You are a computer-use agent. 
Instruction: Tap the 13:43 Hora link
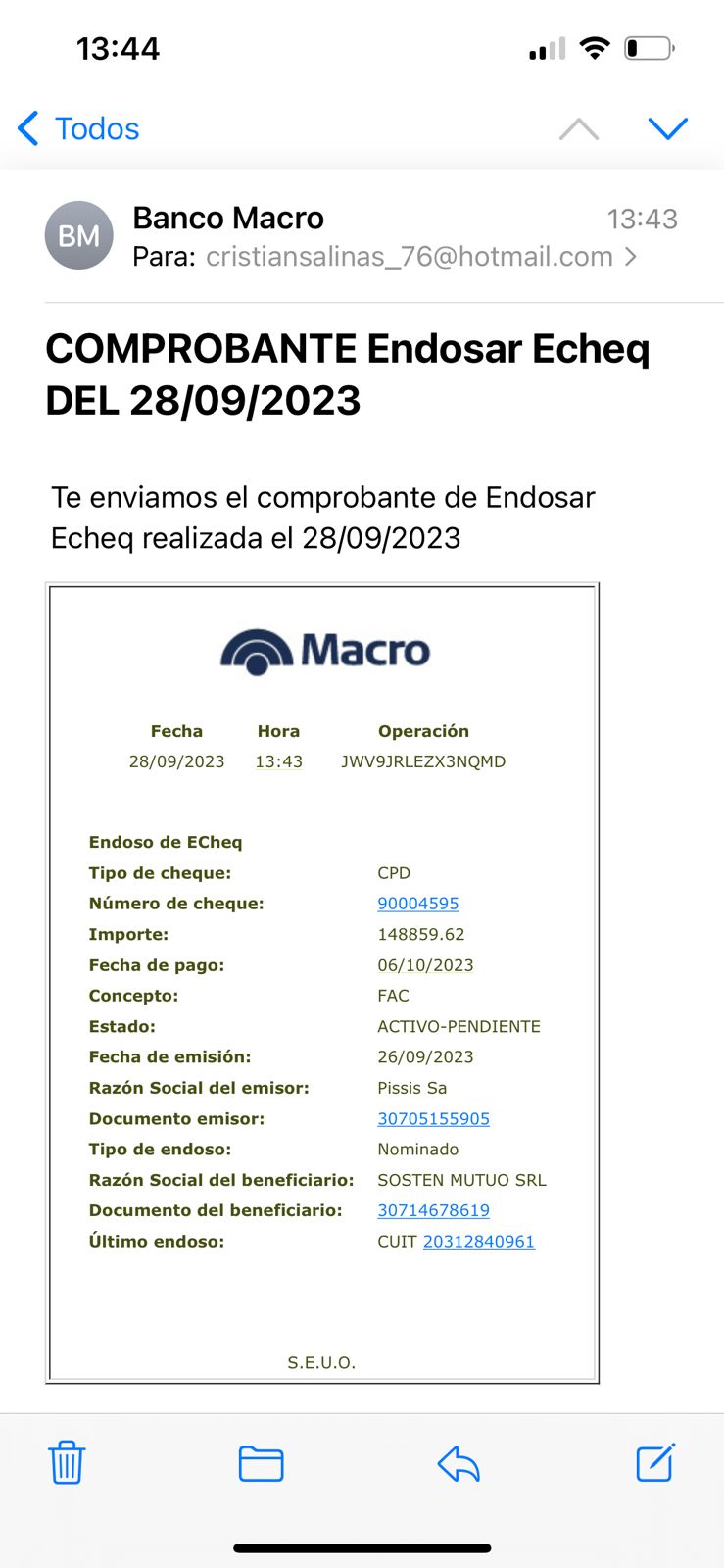278,761
